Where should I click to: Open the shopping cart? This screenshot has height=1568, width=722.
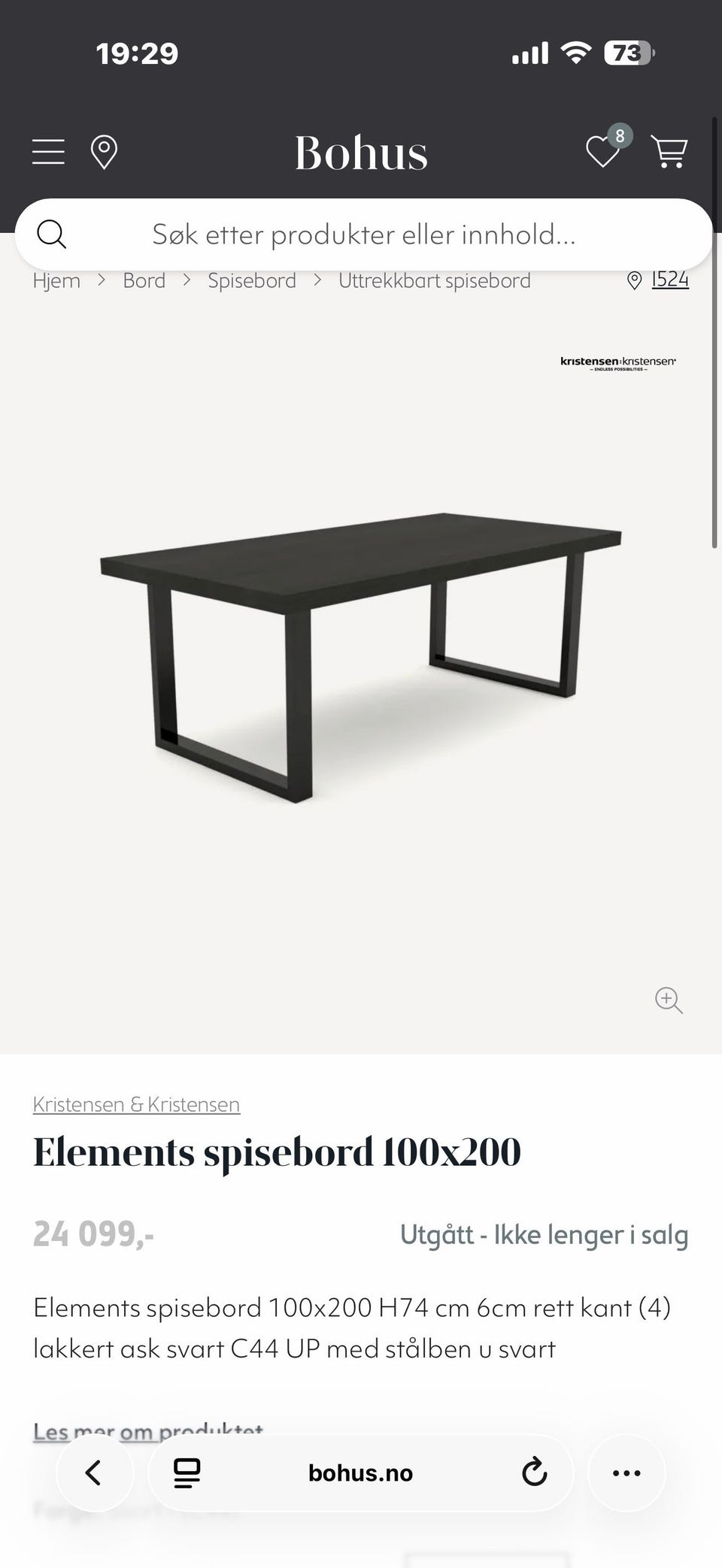point(669,152)
